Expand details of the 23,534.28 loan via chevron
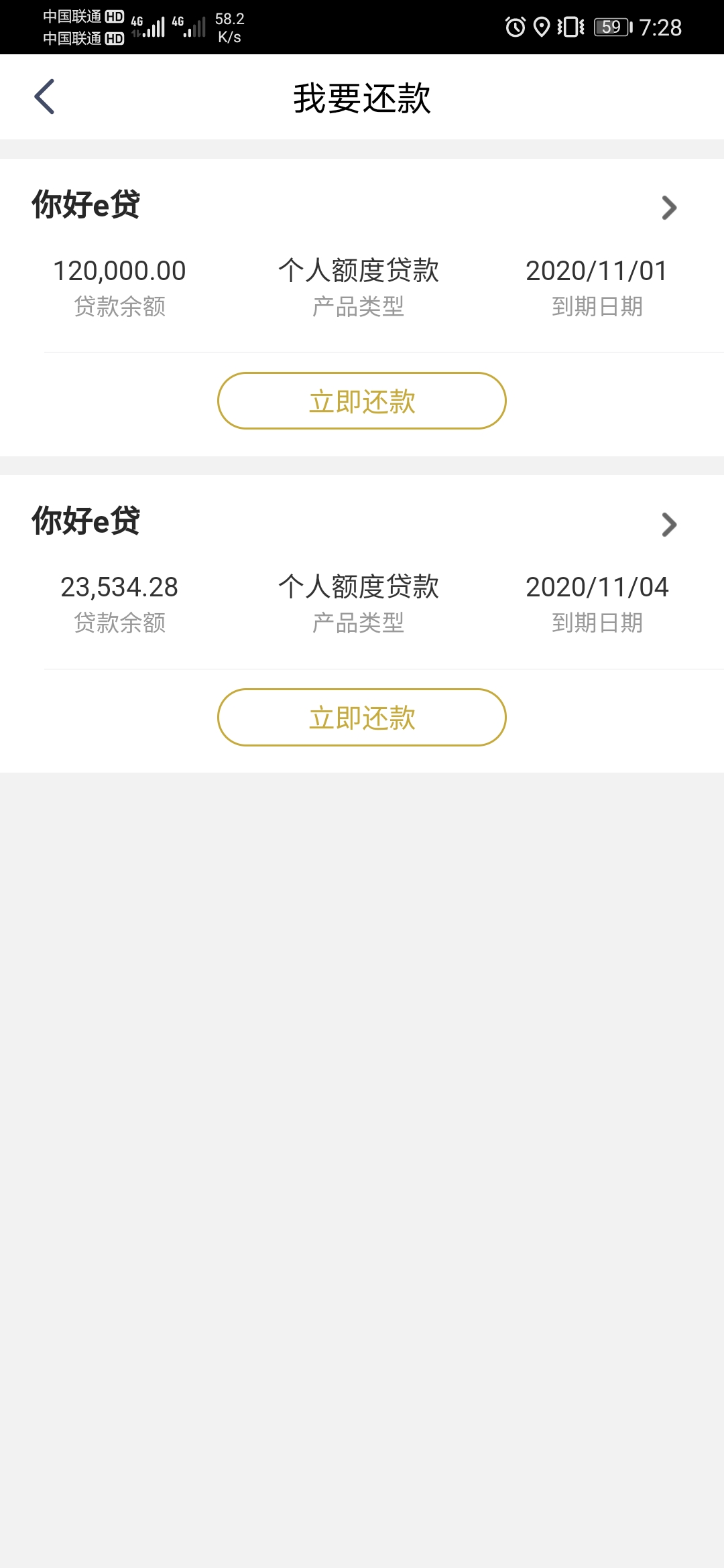The image size is (724, 1568). 668,525
